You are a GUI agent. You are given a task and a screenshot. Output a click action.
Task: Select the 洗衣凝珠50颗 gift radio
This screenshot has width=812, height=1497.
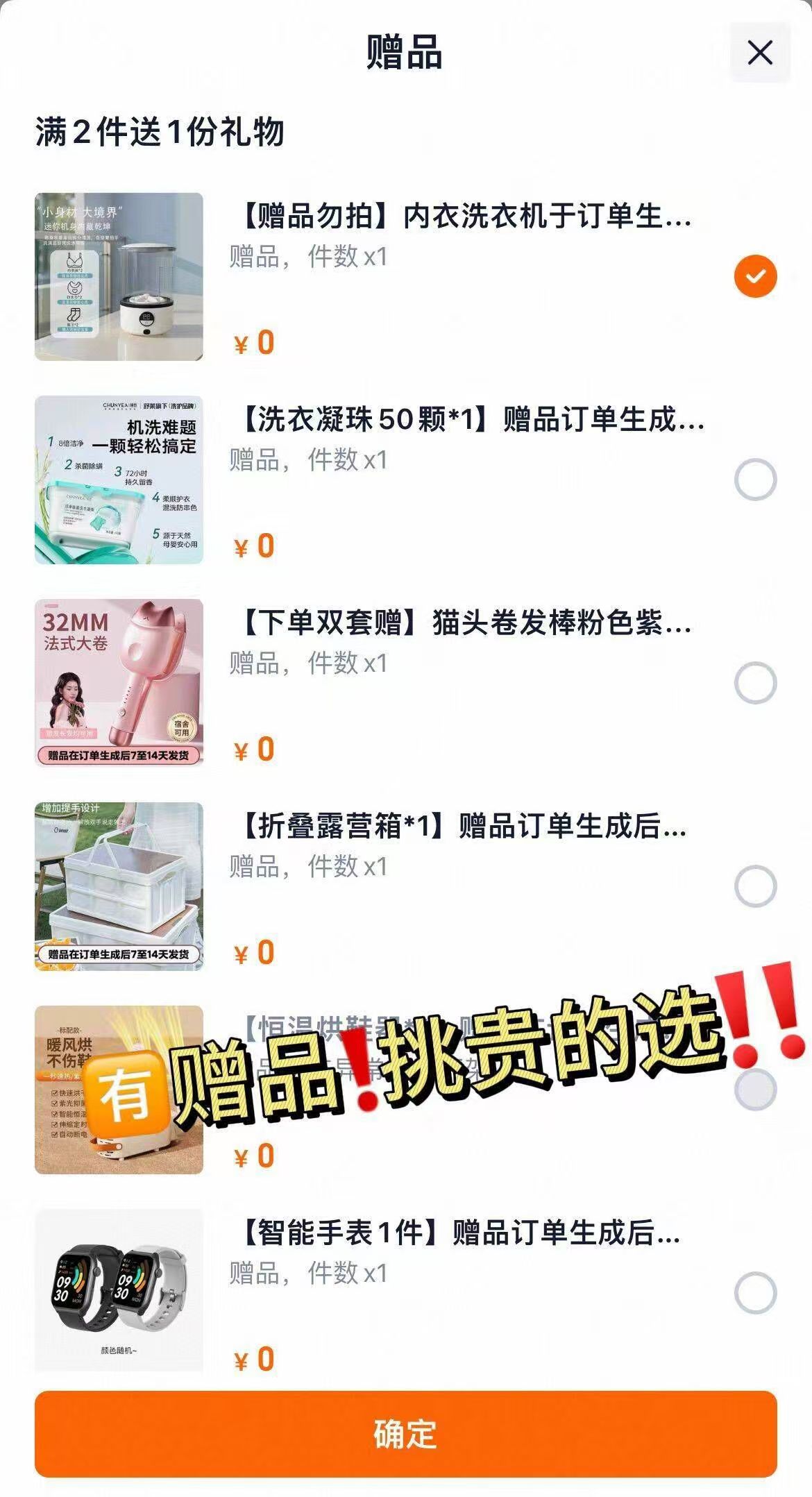[756, 479]
